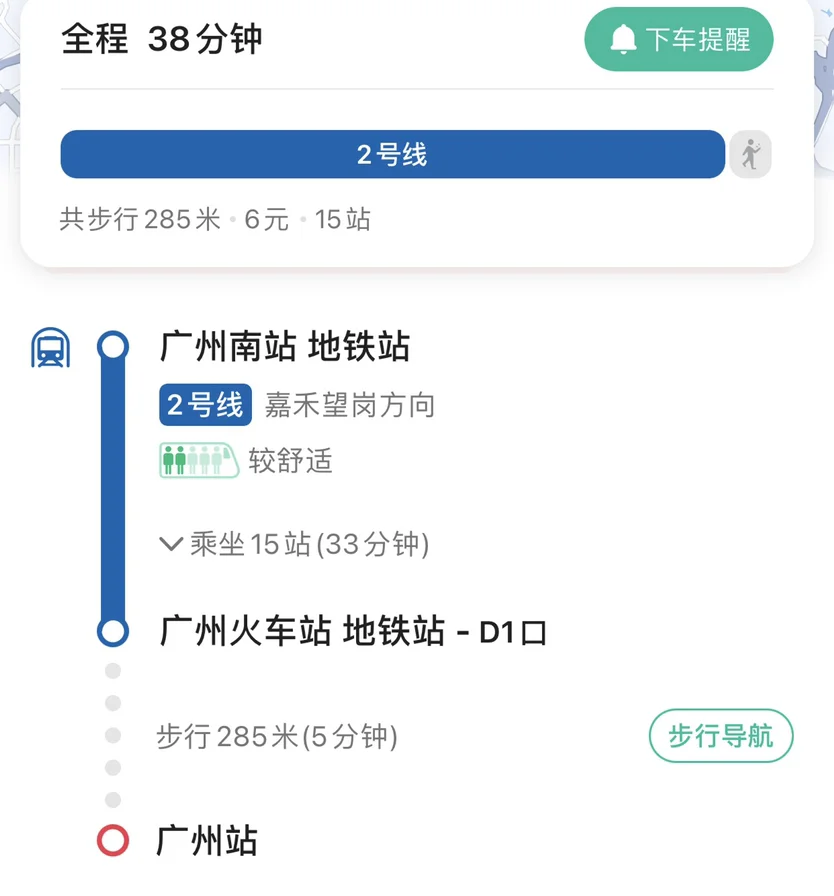834x896 pixels.
Task: Collapse the station list via the chevron arrow
Action: point(170,544)
